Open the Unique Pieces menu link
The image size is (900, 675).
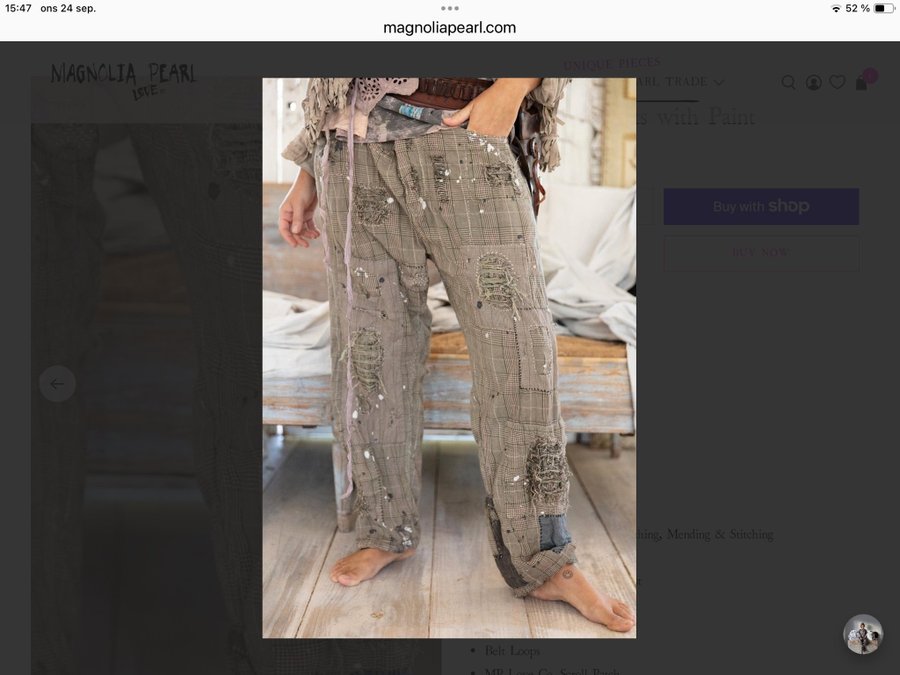pos(611,63)
